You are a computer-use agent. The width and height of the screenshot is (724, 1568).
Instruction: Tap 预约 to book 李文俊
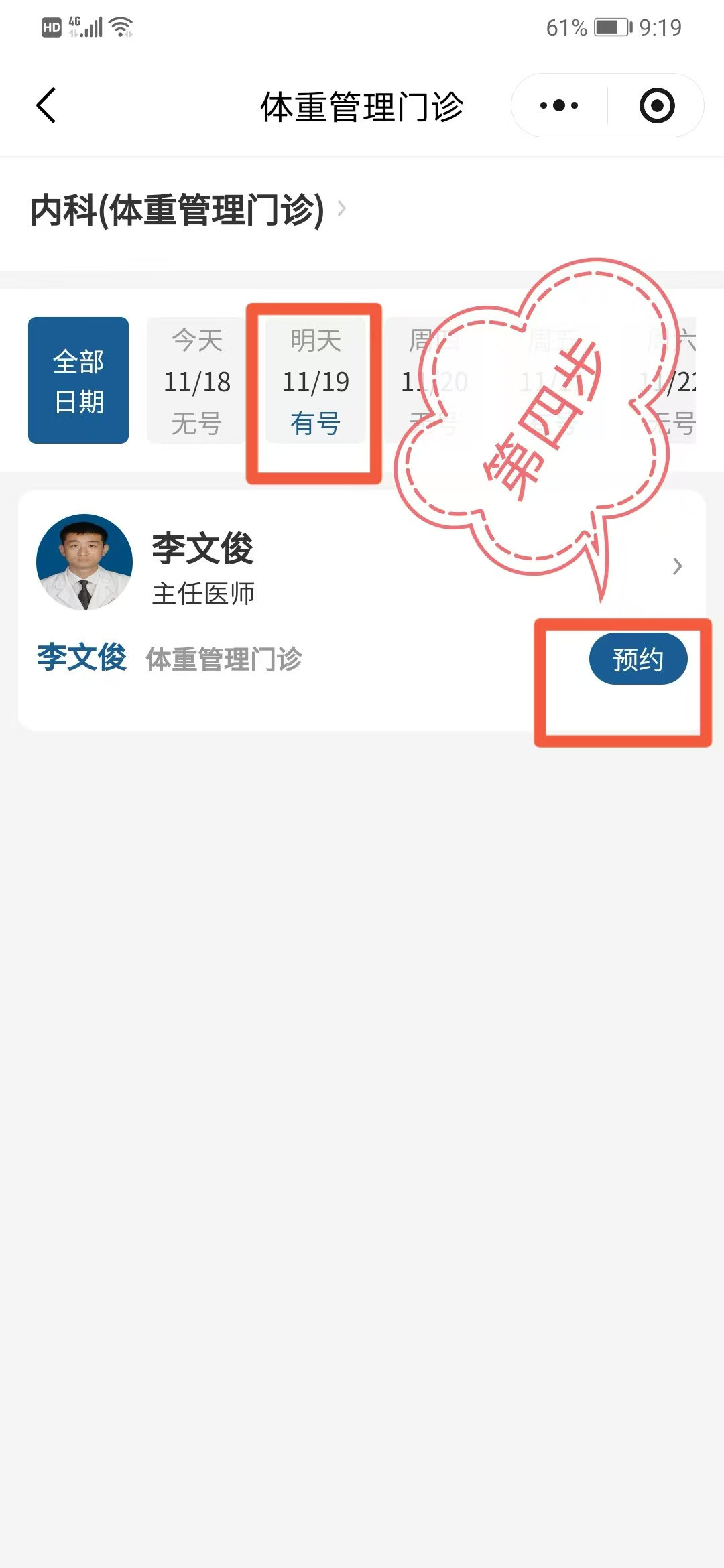[x=638, y=659]
